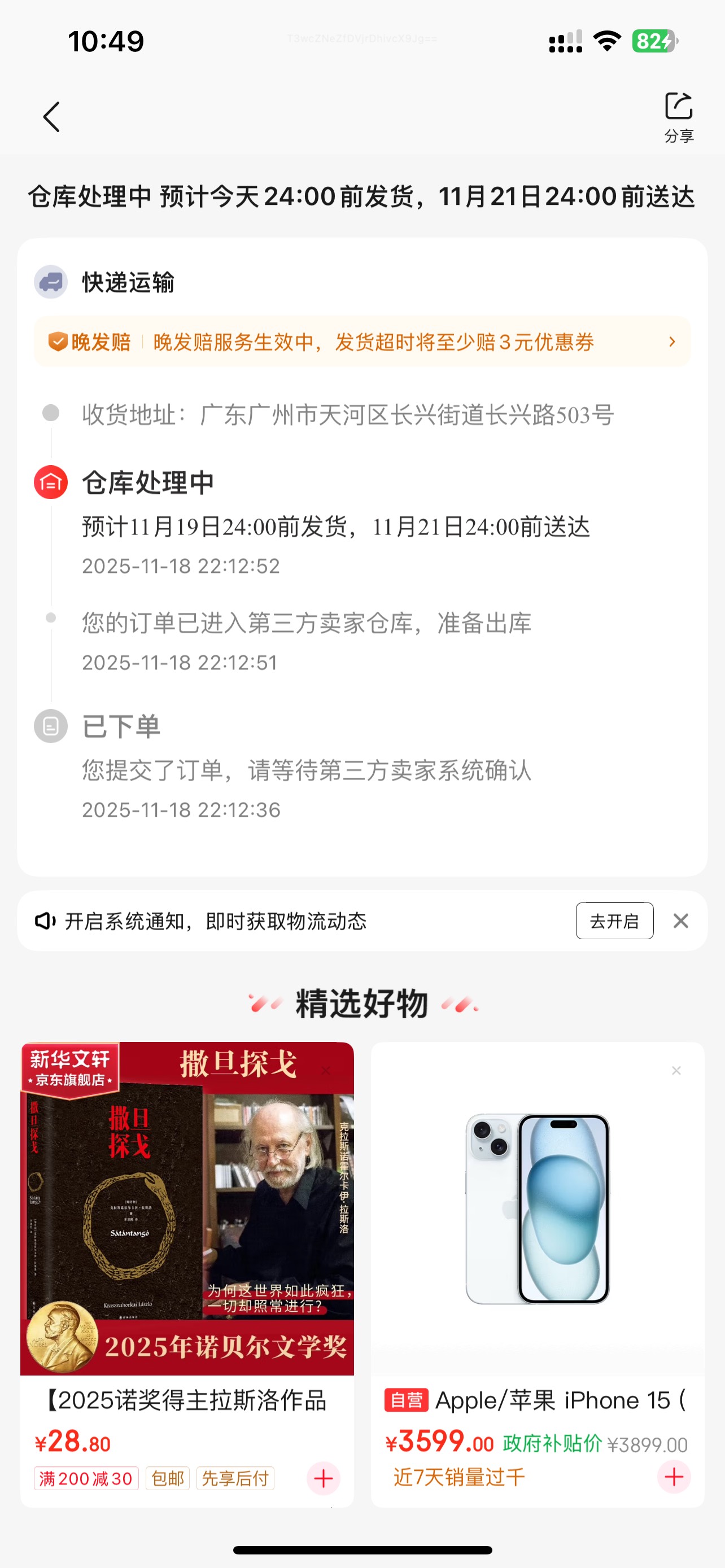Tap 去开启 to enable system notifications
725x1568 pixels.
pyautogui.click(x=614, y=921)
